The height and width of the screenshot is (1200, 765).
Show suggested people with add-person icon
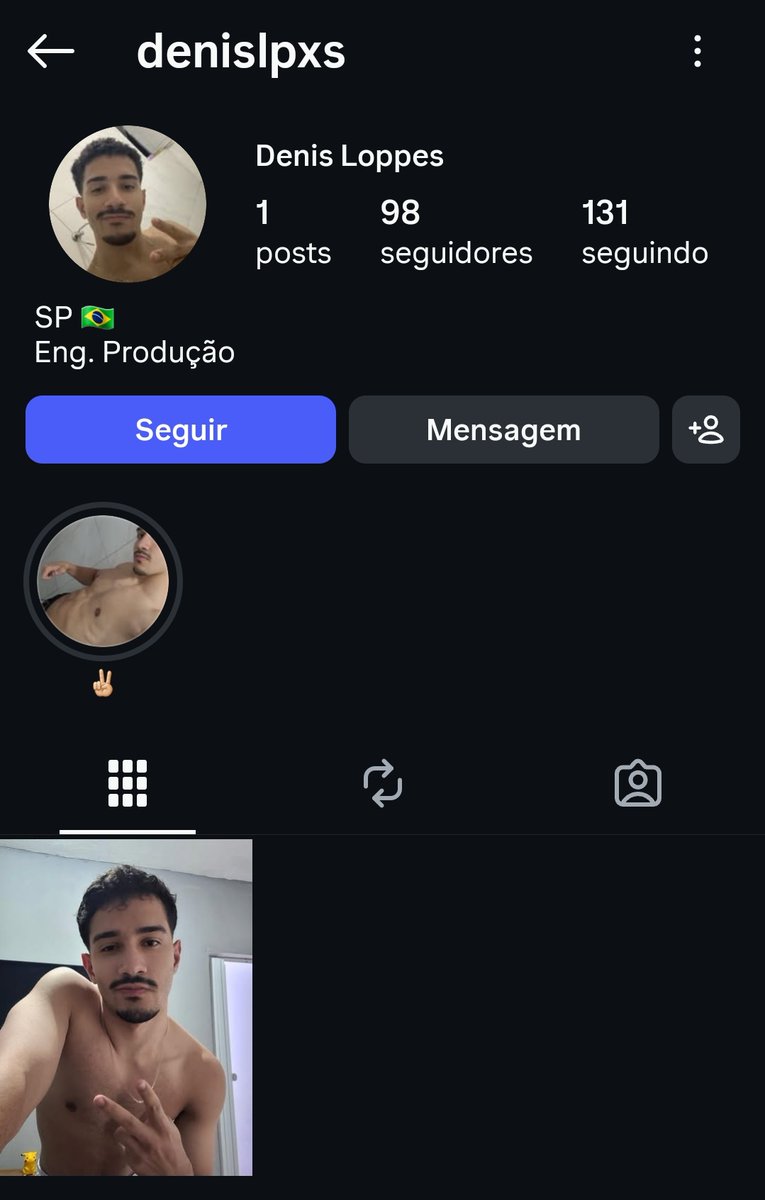pyautogui.click(x=706, y=430)
